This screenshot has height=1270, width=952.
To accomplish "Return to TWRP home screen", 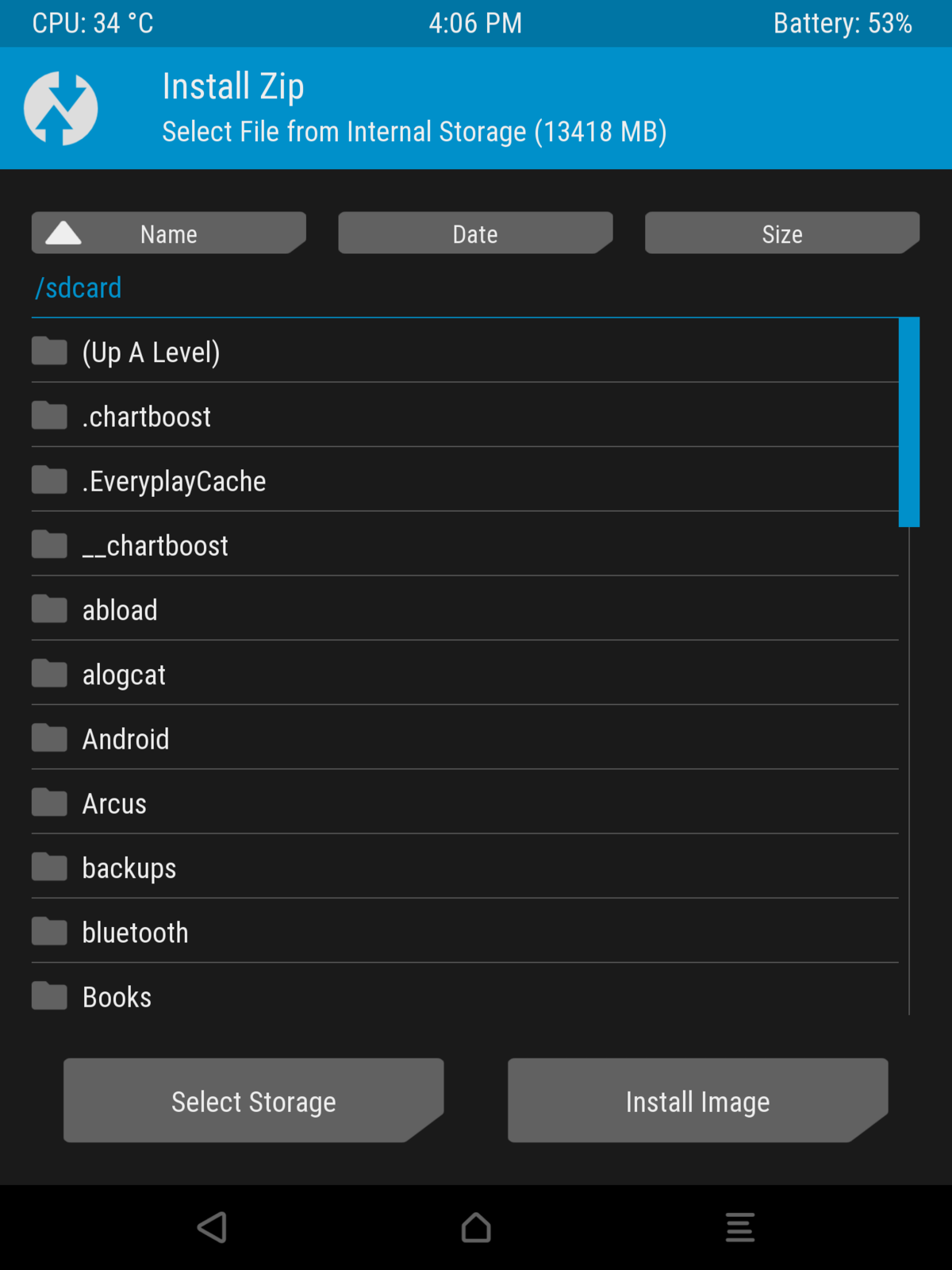I will [476, 1227].
